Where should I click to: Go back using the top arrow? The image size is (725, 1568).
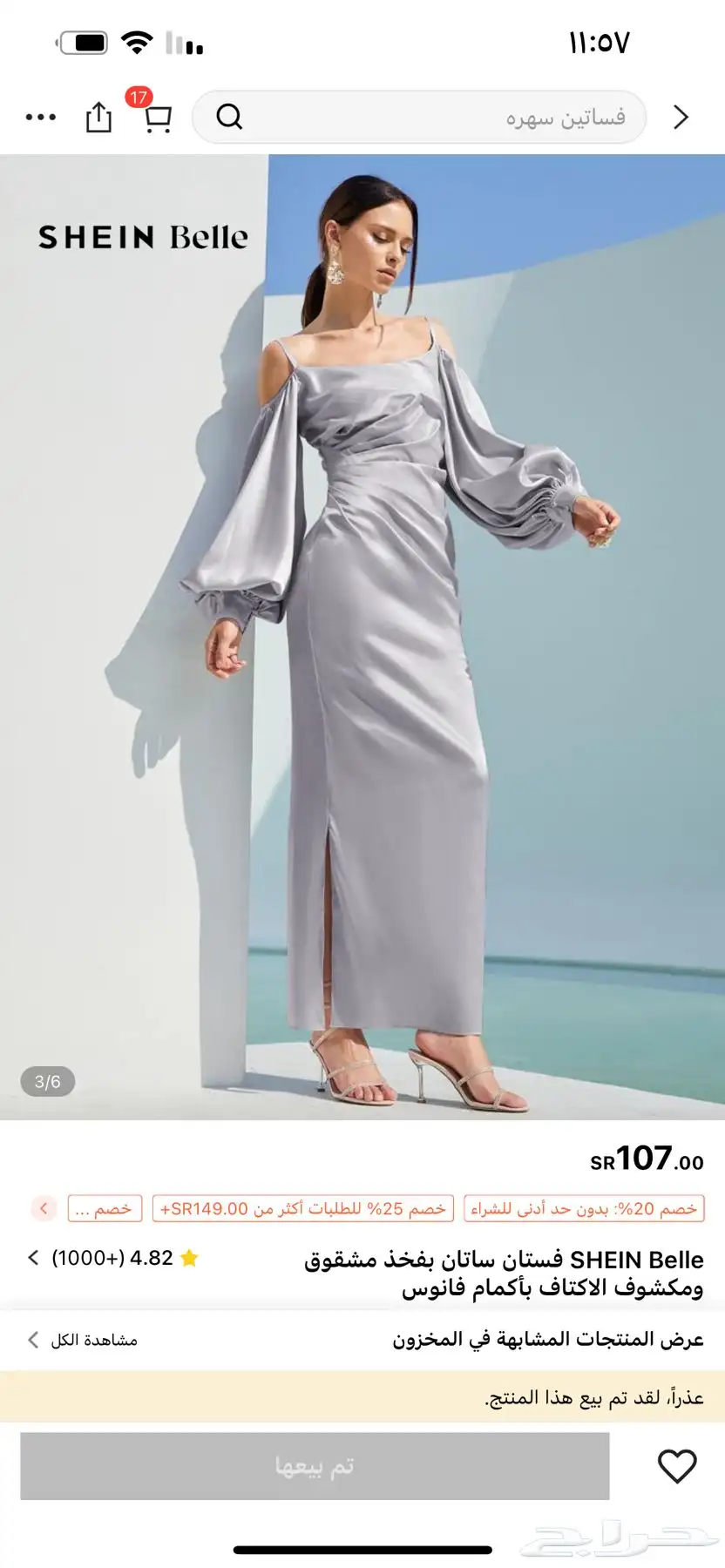[681, 117]
